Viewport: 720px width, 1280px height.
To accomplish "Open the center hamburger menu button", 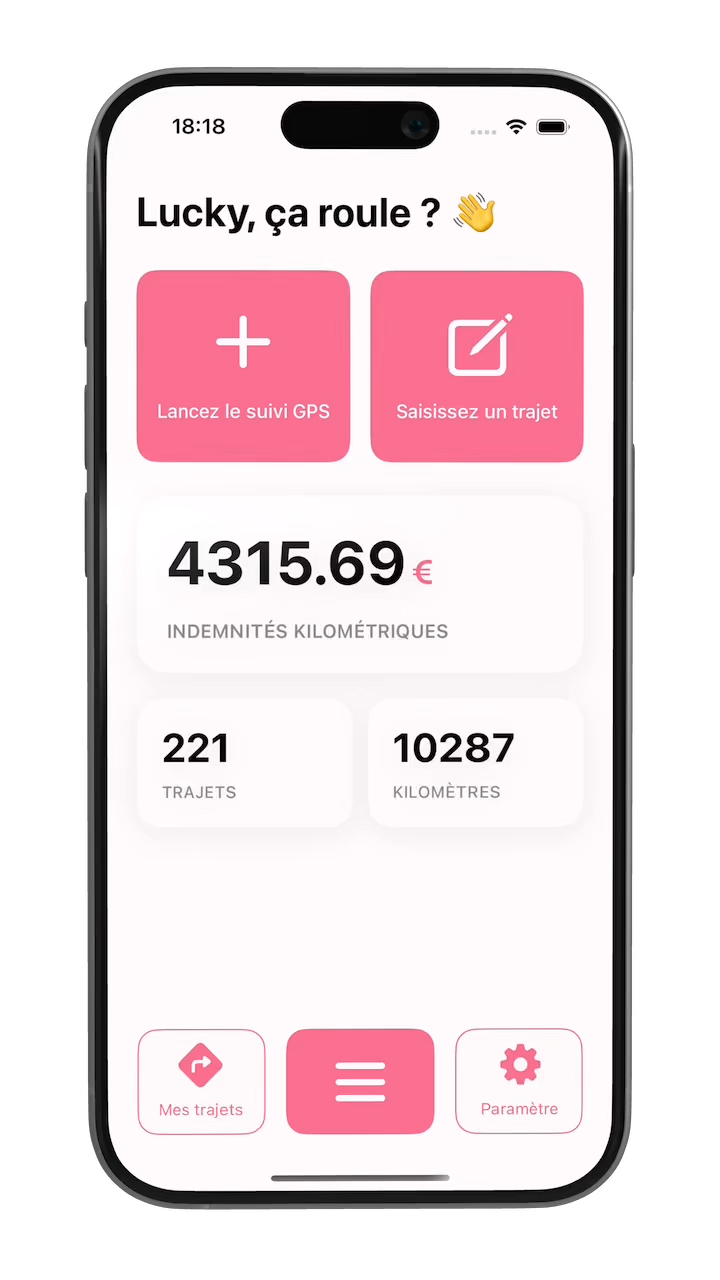I will (360, 1081).
